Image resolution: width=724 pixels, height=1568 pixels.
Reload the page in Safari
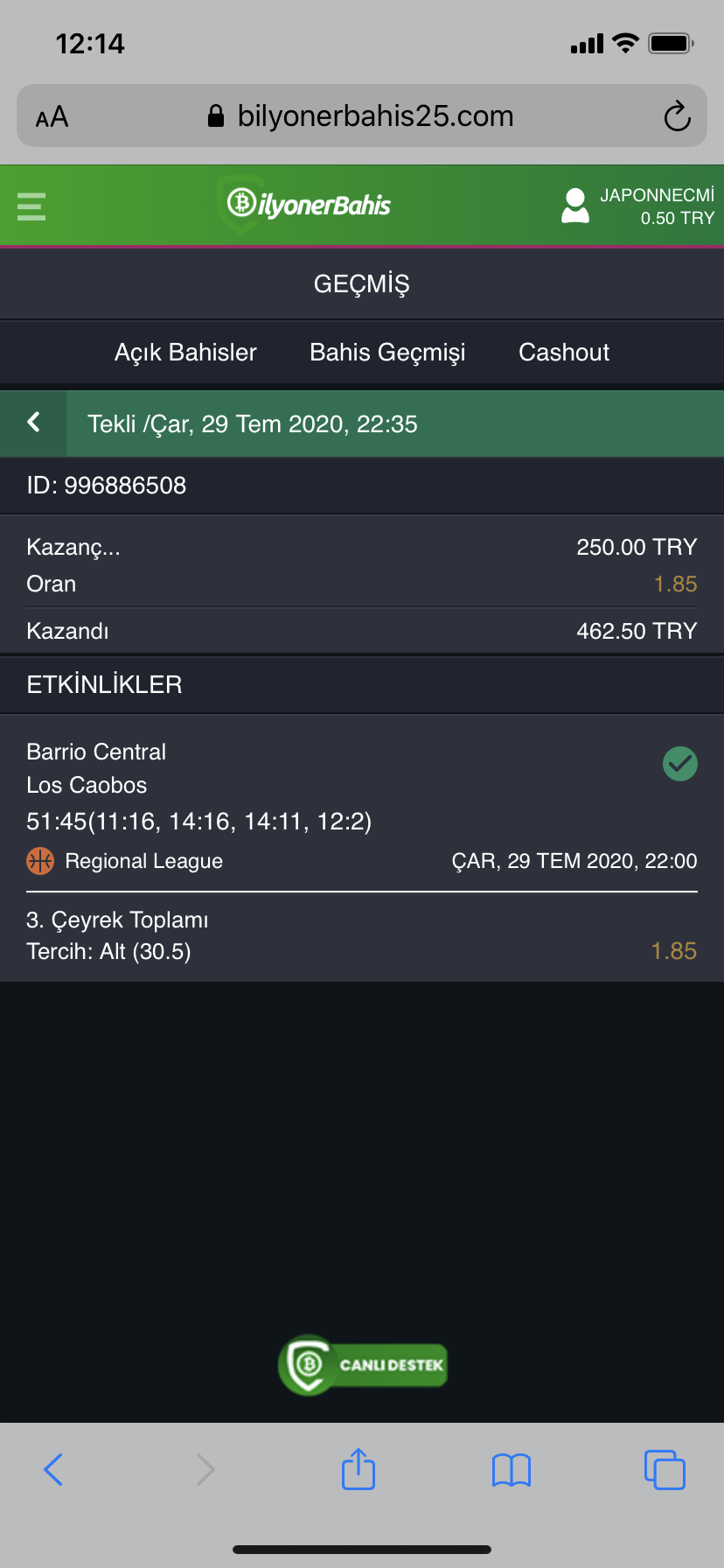tap(677, 116)
